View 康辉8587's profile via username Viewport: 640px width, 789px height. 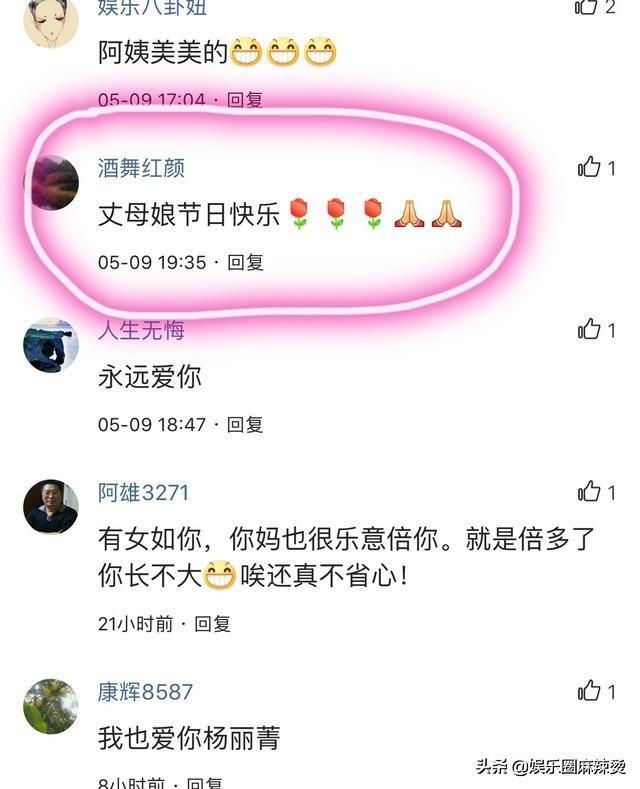[145, 691]
